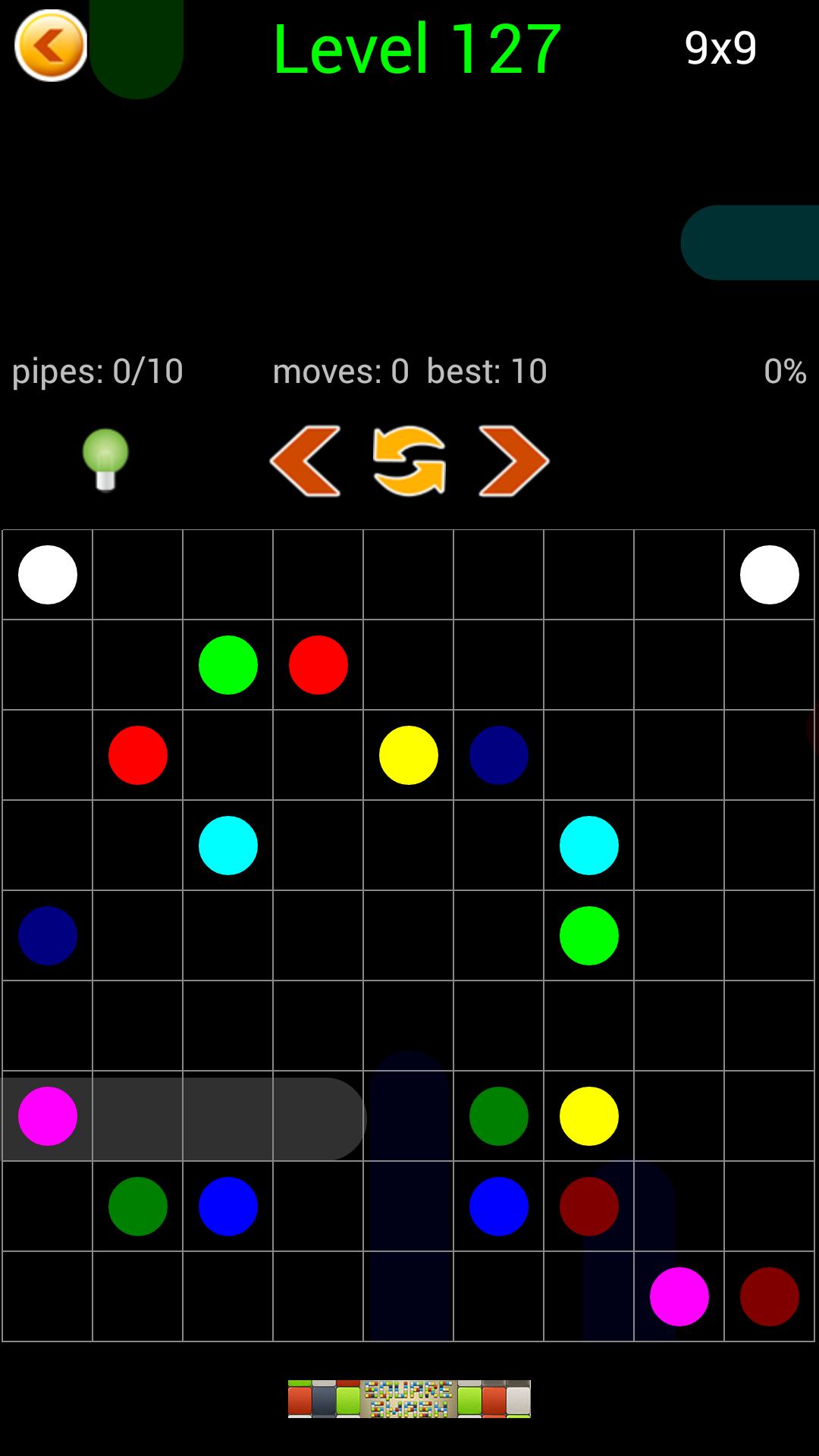Use the green lightbulb hint
819x1456 pixels.
tap(105, 460)
